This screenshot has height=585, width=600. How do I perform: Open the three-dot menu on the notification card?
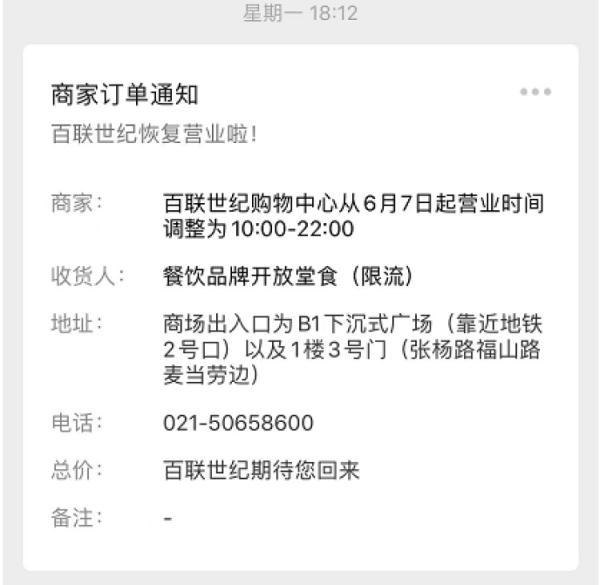tap(535, 93)
